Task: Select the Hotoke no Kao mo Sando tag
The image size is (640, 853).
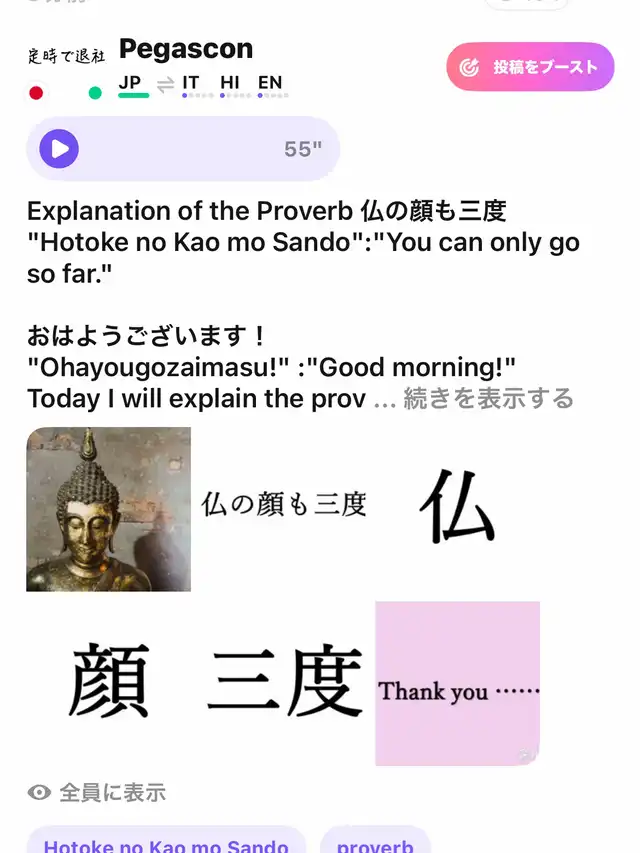Action: [166, 840]
